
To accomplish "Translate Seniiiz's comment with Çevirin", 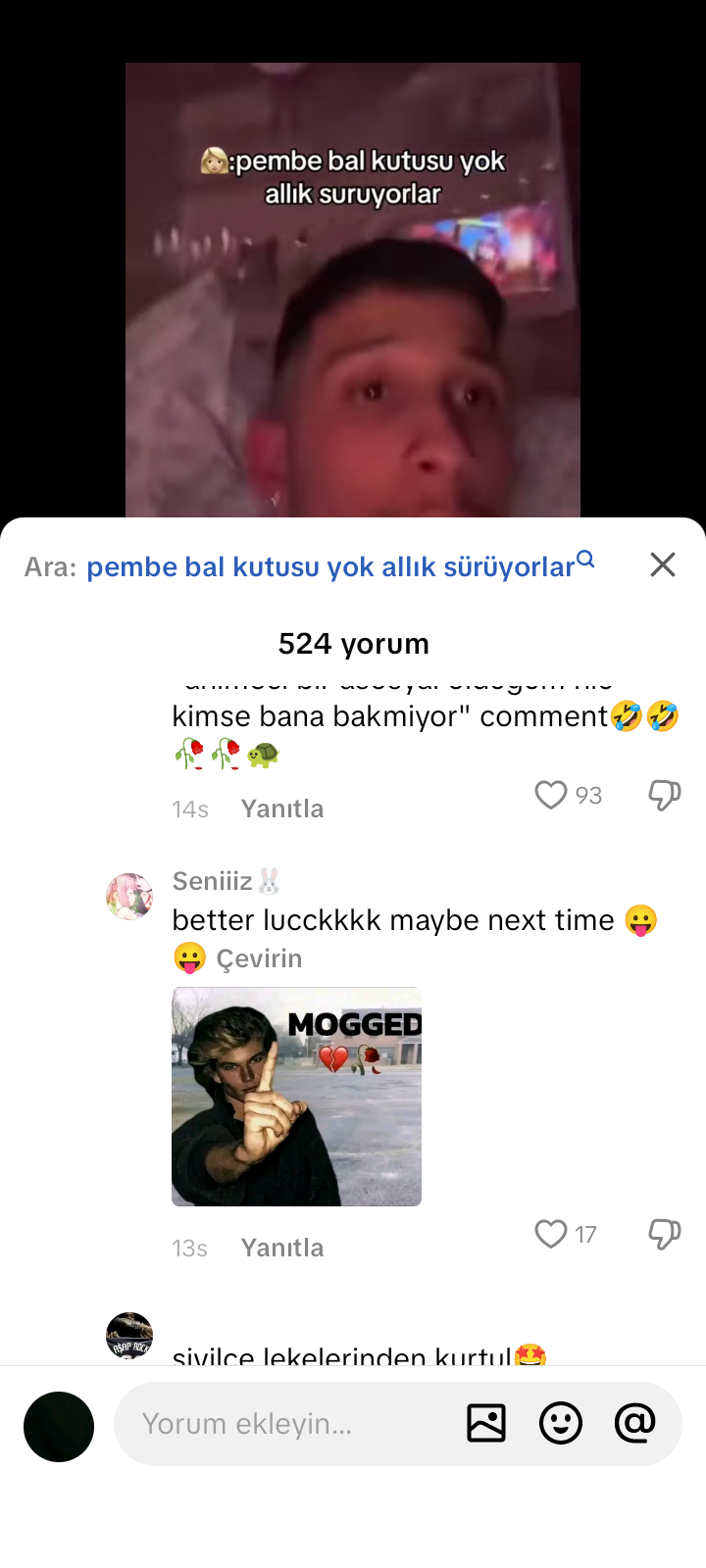I will point(259,958).
